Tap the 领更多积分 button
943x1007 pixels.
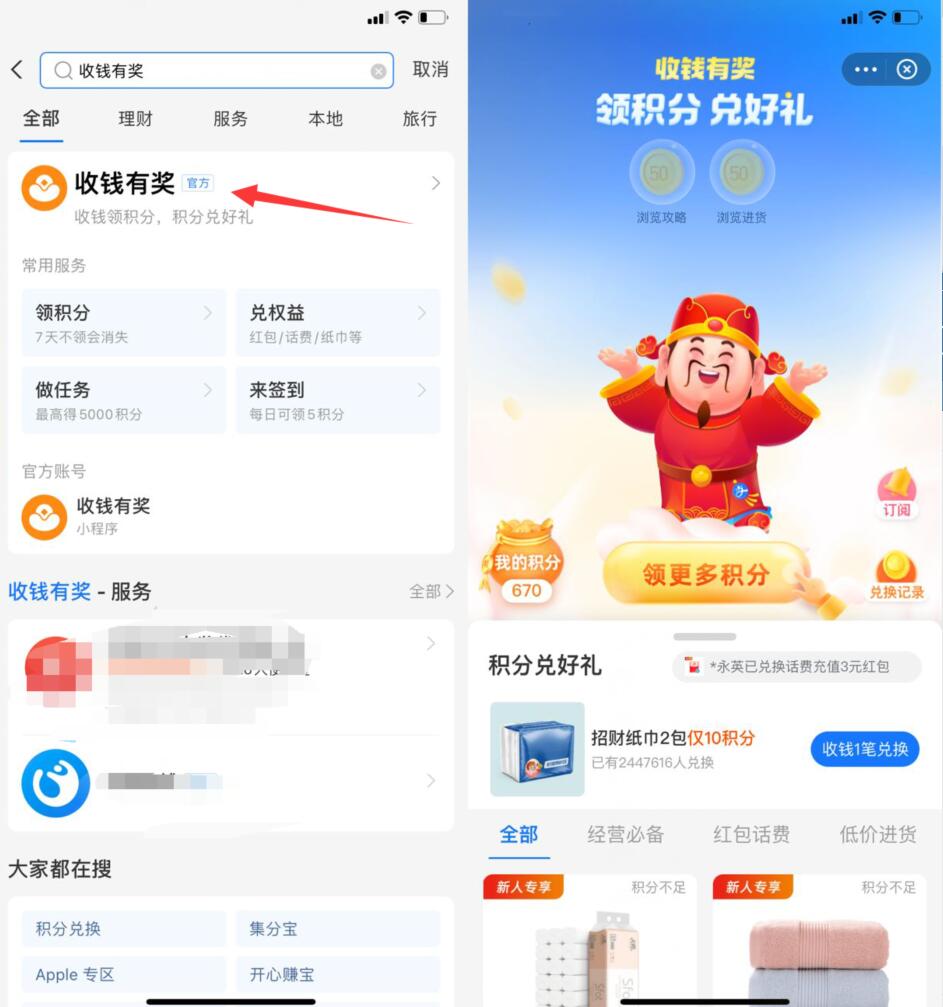pos(706,575)
